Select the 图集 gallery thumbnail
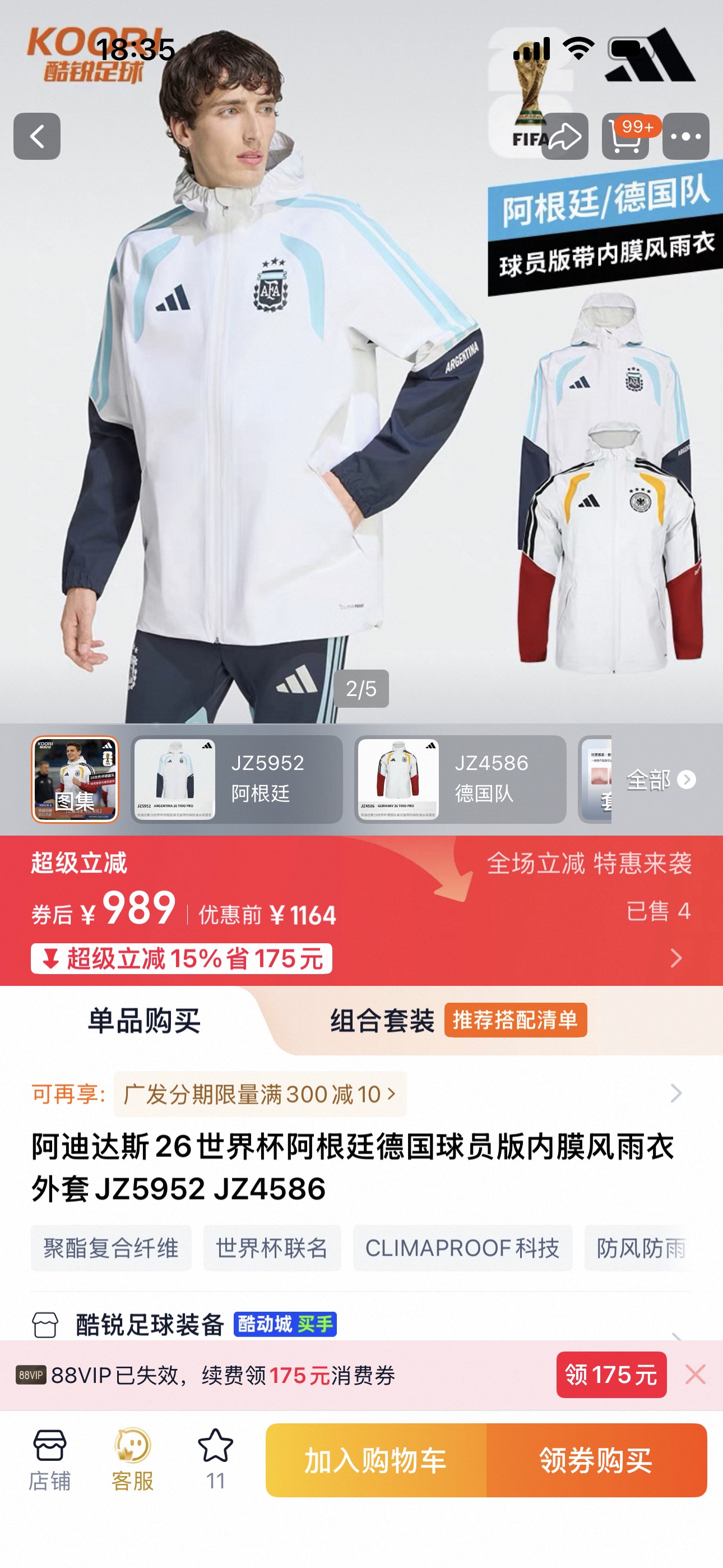 75,779
